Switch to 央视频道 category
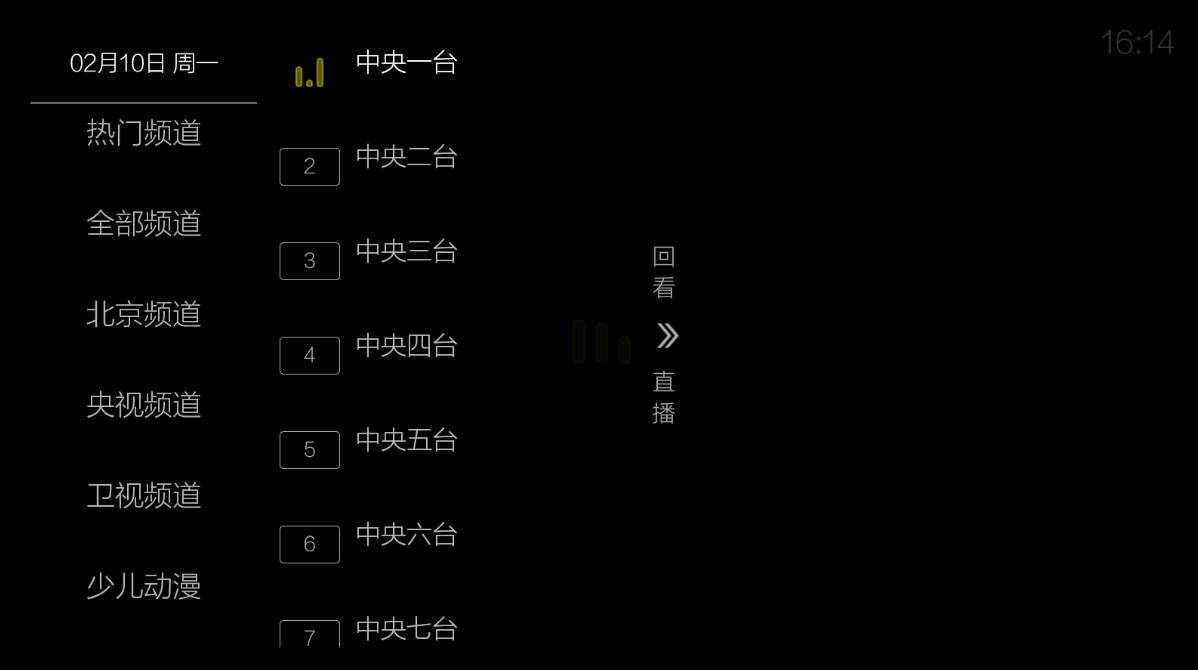The width and height of the screenshot is (1198, 670). 144,404
